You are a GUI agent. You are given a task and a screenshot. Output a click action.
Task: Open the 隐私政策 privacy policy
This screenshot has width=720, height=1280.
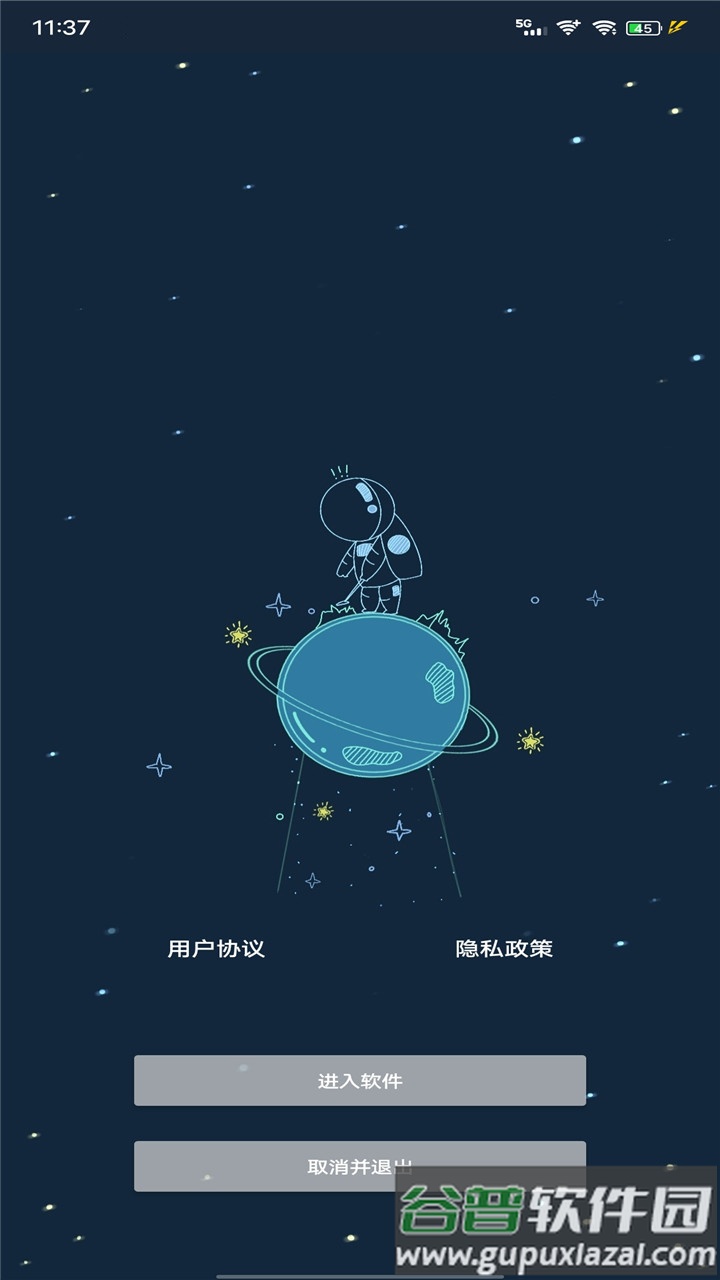click(504, 948)
